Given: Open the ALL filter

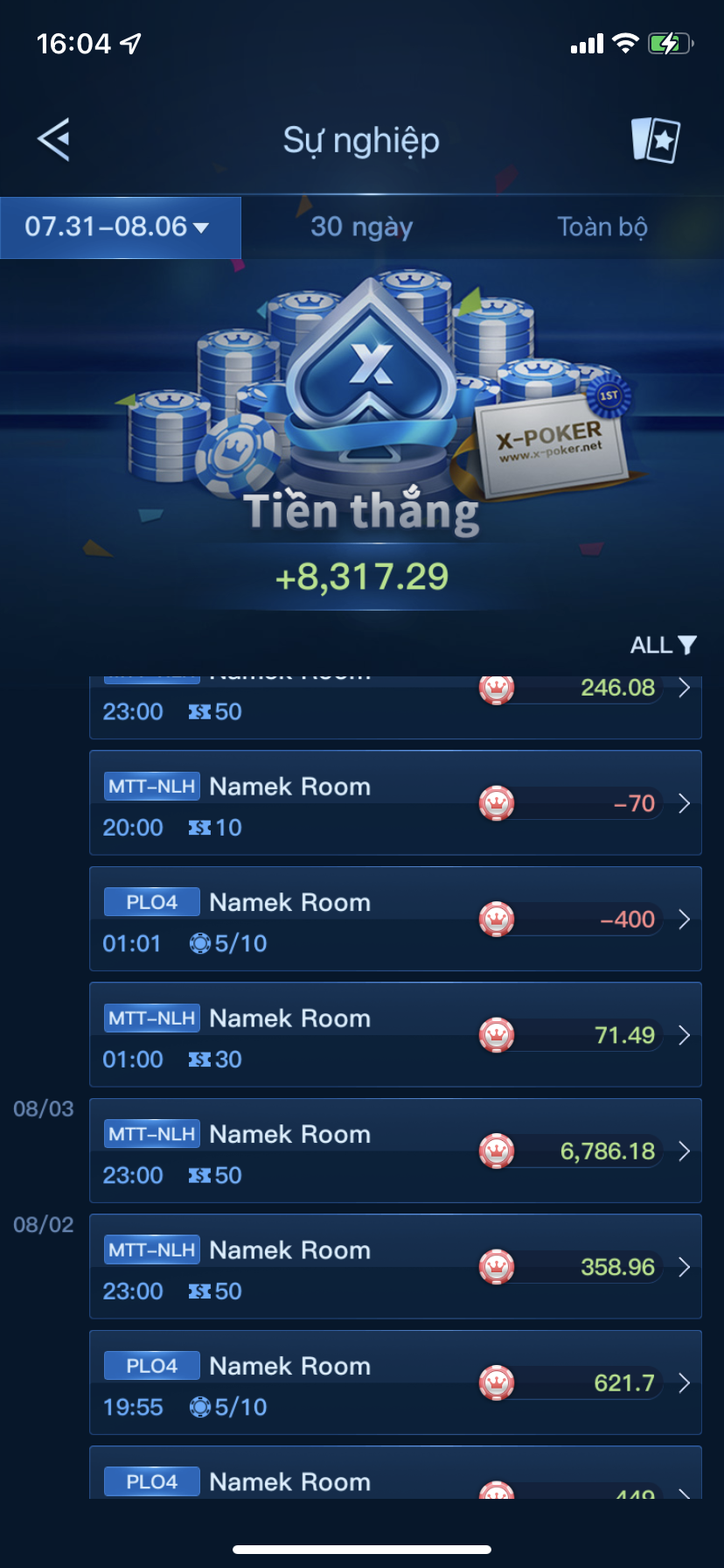Looking at the screenshot, I should [663, 646].
